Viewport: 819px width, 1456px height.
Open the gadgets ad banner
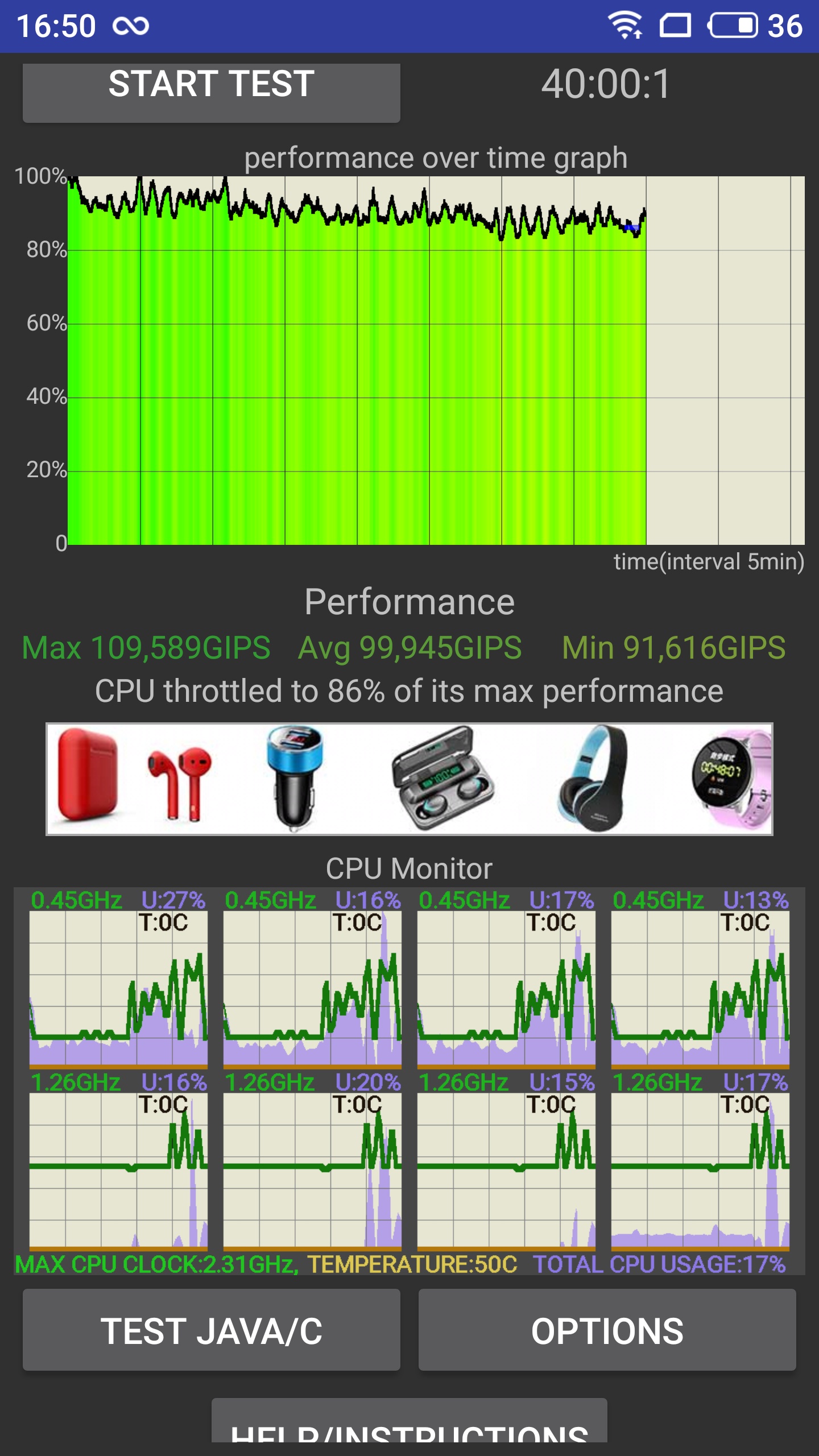tap(409, 779)
